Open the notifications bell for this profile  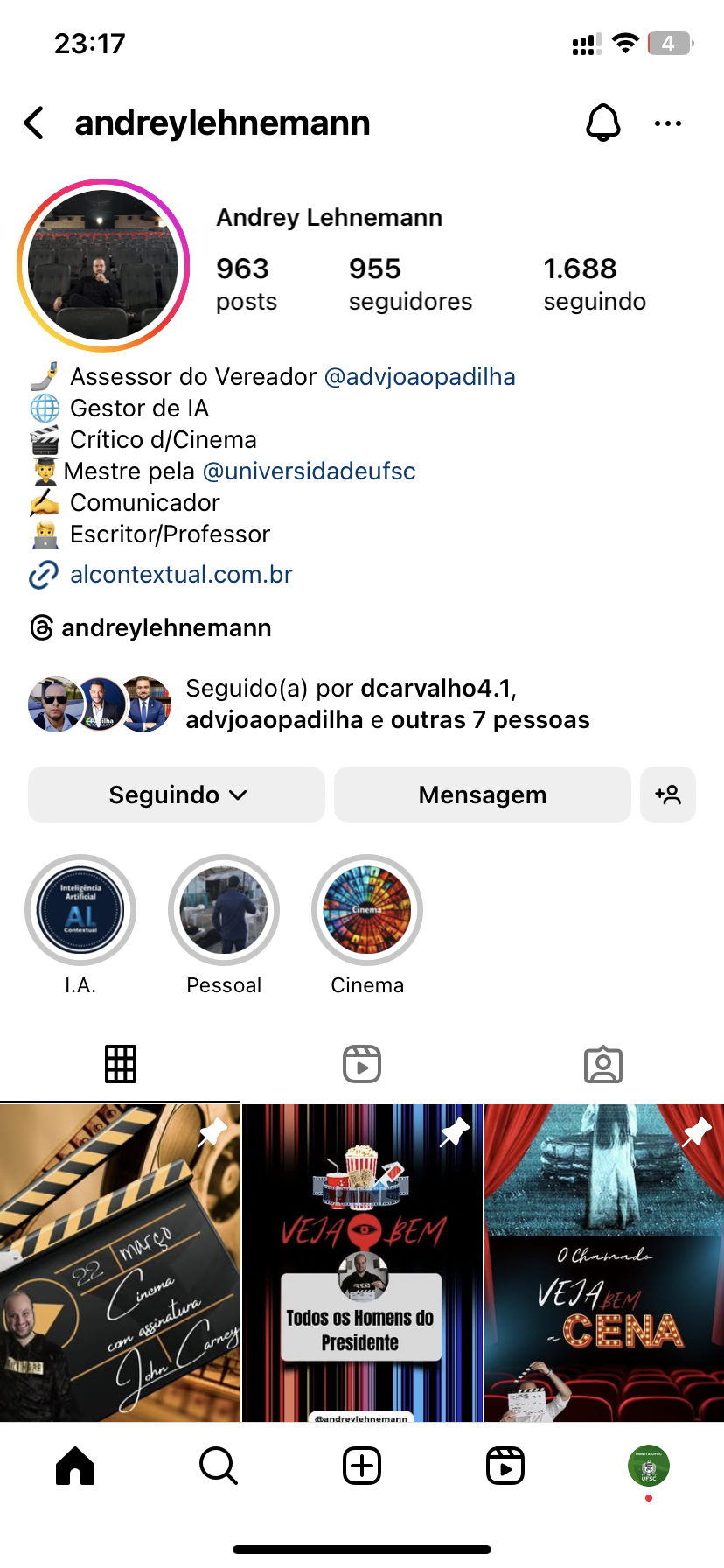[602, 123]
